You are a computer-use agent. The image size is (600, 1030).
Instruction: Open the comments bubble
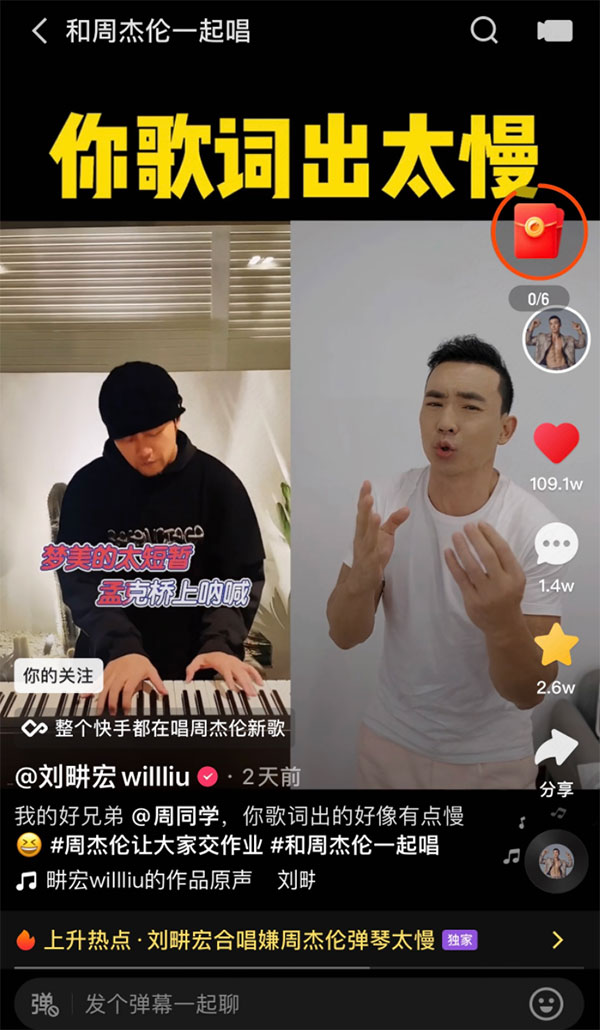(556, 545)
